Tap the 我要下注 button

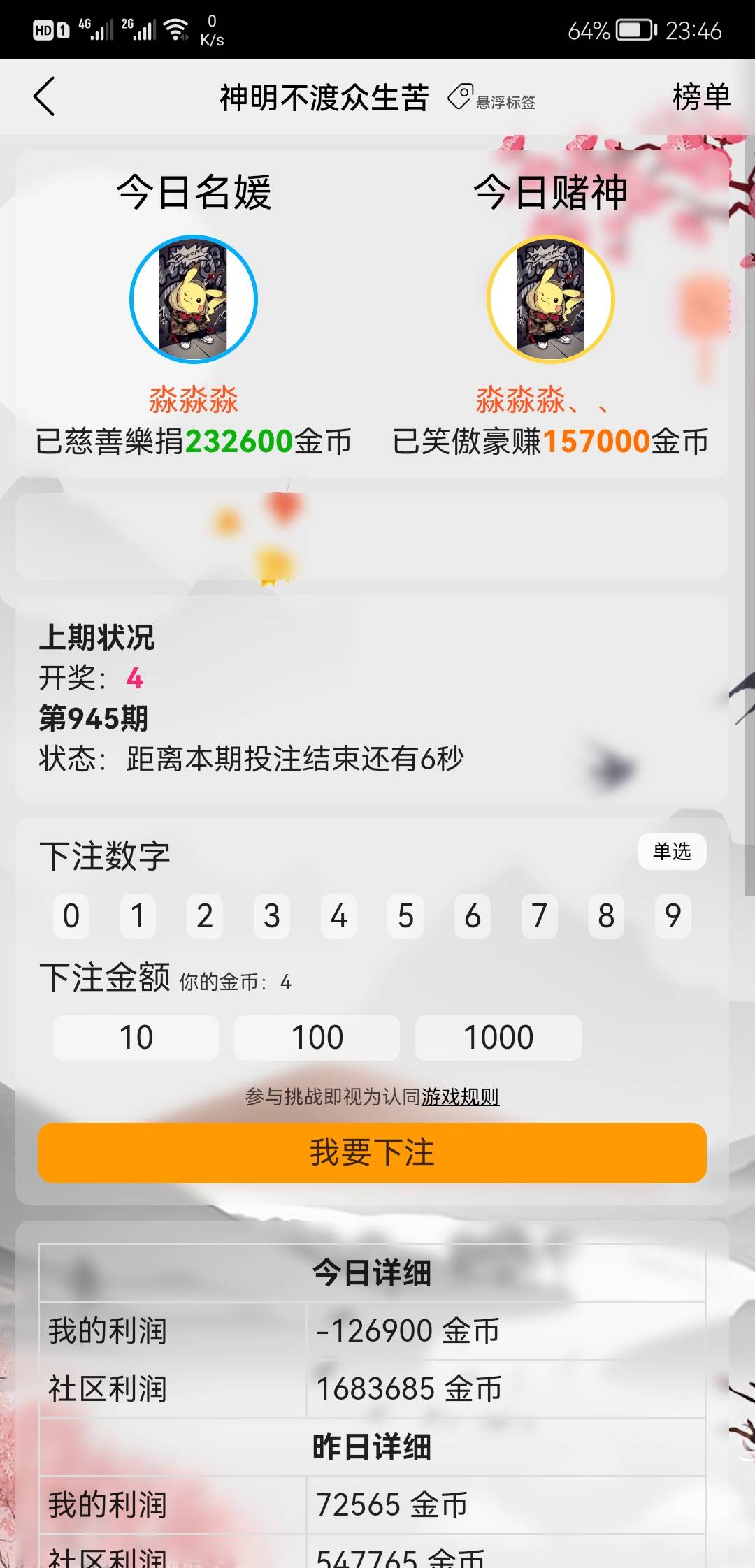pyautogui.click(x=372, y=1152)
